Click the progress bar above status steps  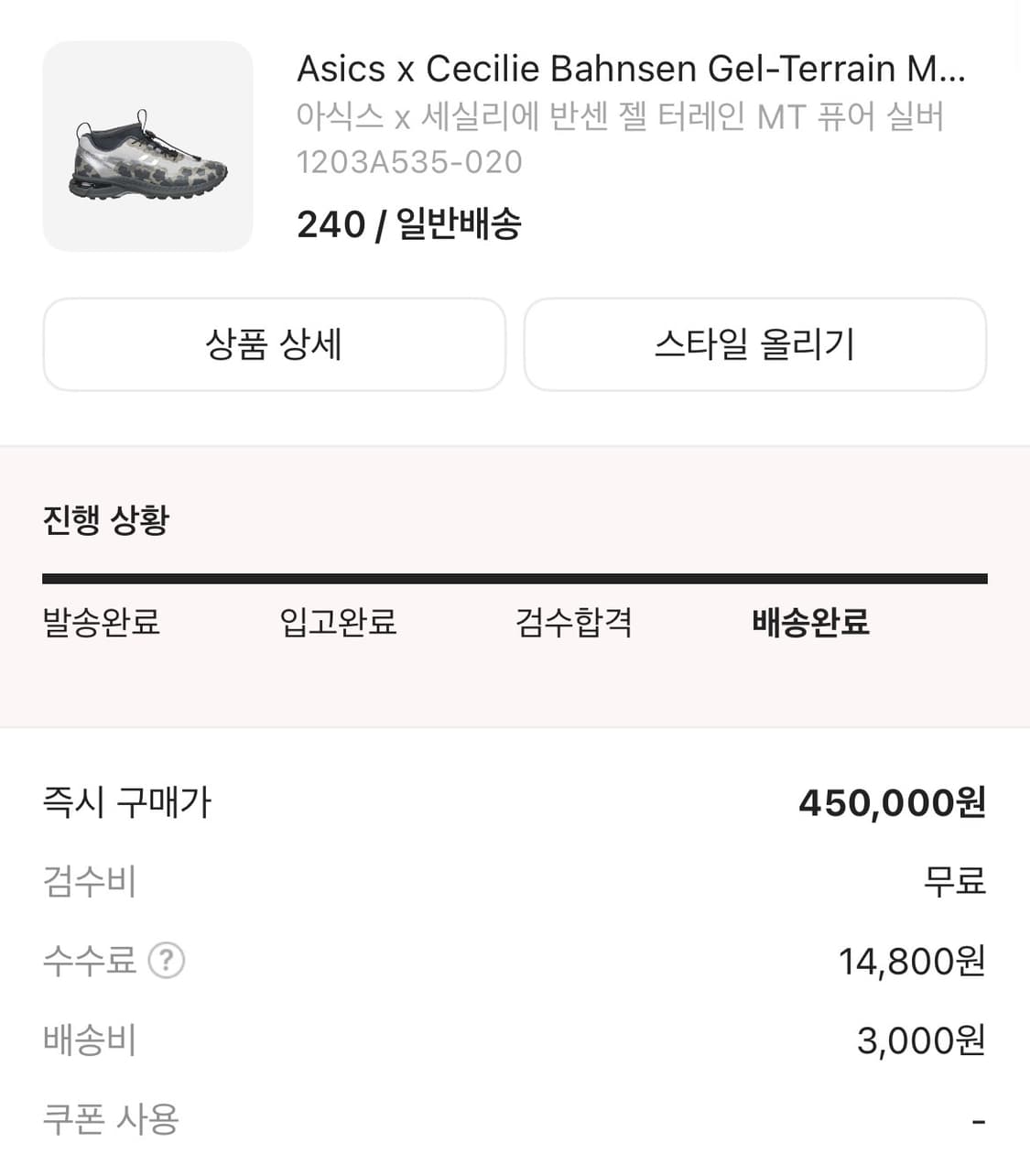(515, 576)
